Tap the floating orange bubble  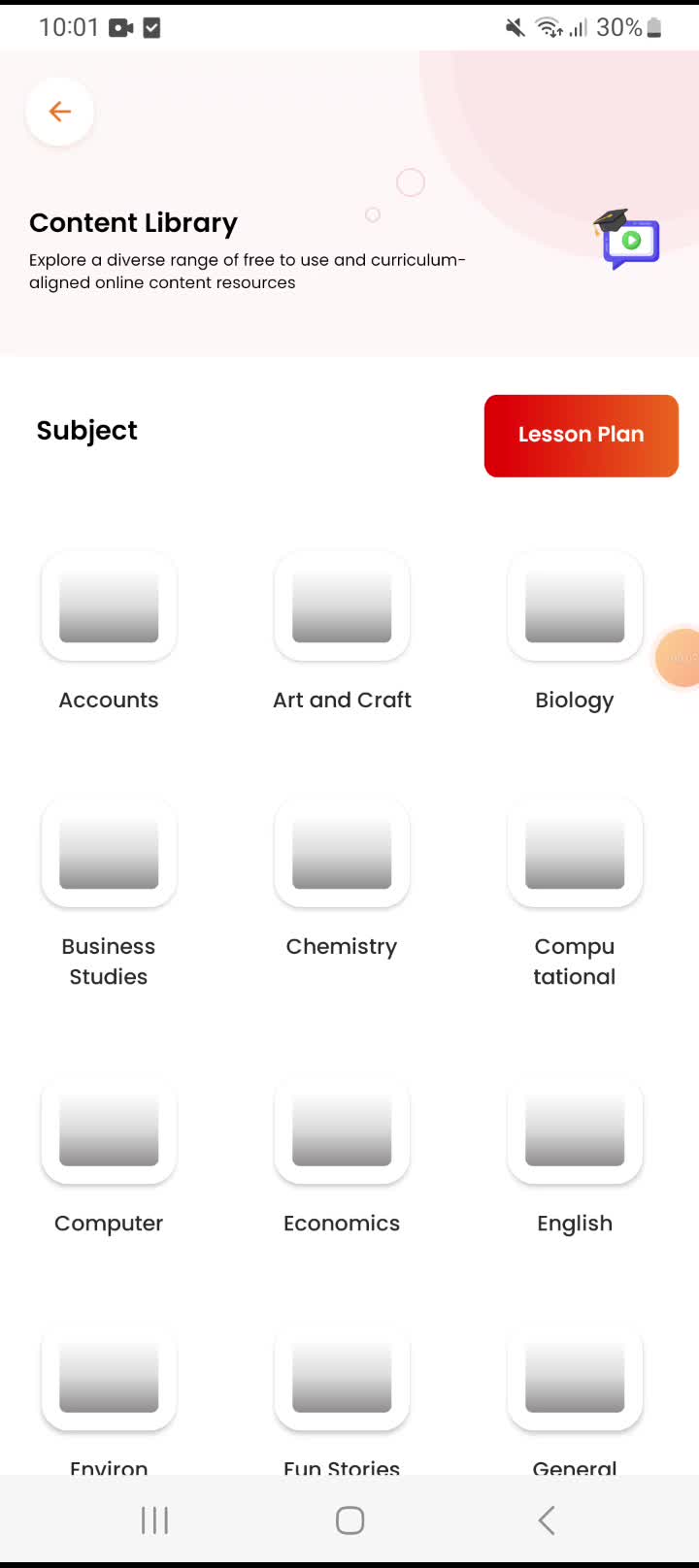(x=682, y=658)
